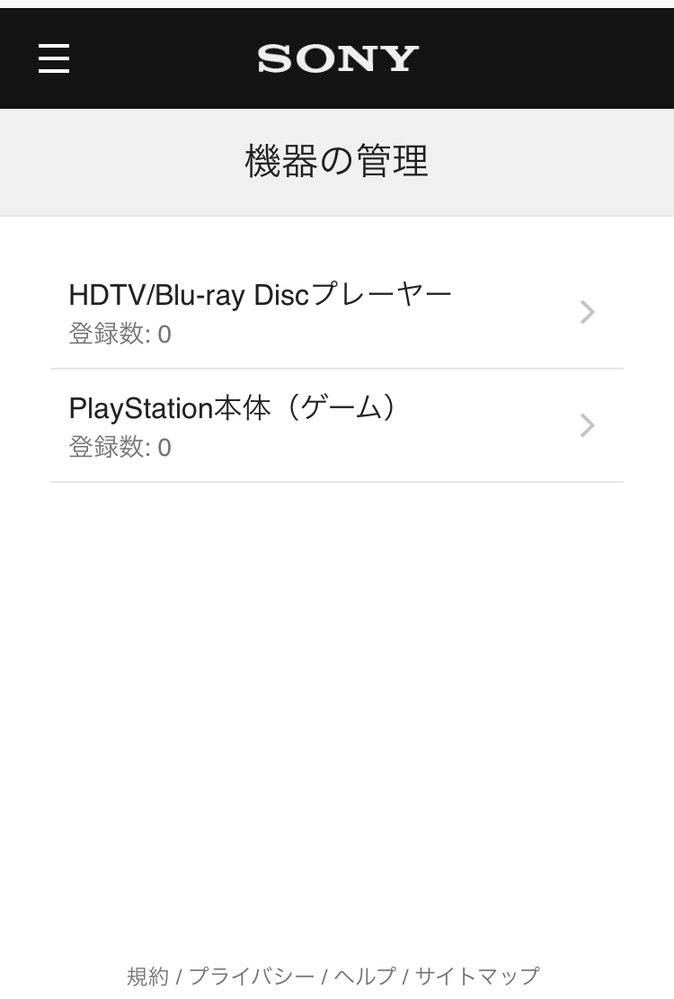Open the ヘルプ link
The width and height of the screenshot is (674, 999).
coord(364,976)
